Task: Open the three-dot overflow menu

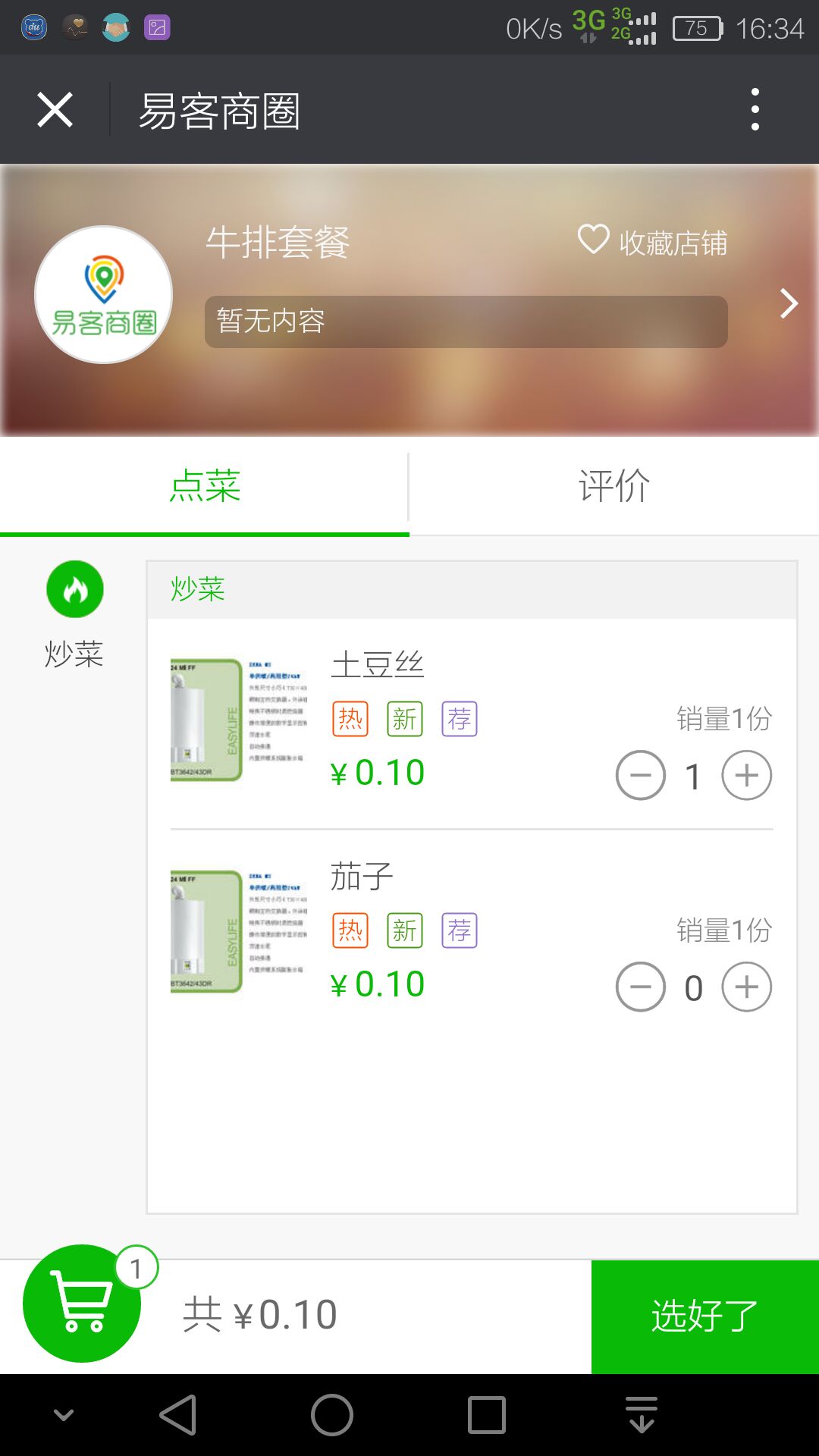Action: [x=755, y=110]
